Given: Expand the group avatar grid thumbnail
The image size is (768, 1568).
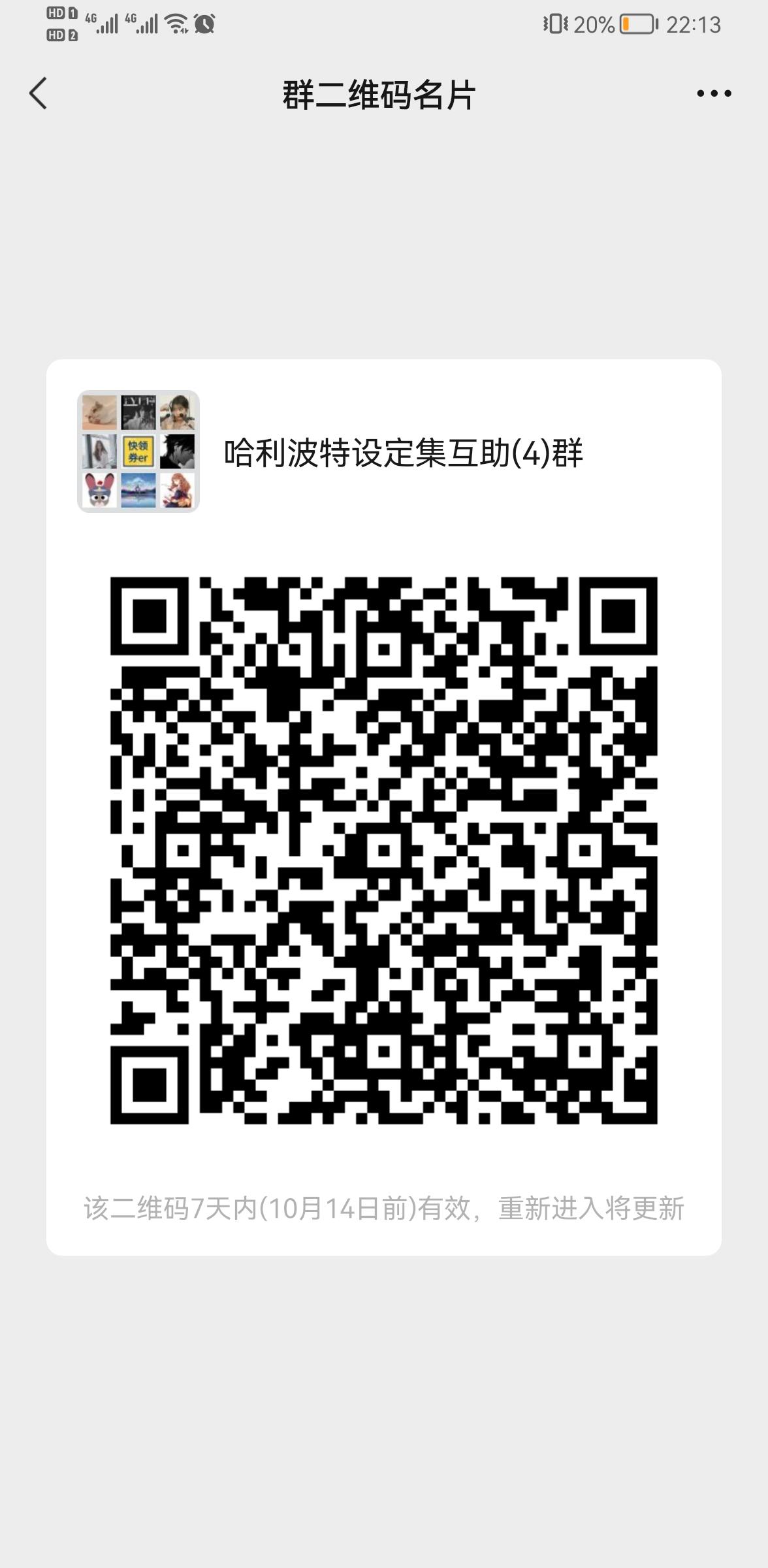Looking at the screenshot, I should tap(138, 451).
